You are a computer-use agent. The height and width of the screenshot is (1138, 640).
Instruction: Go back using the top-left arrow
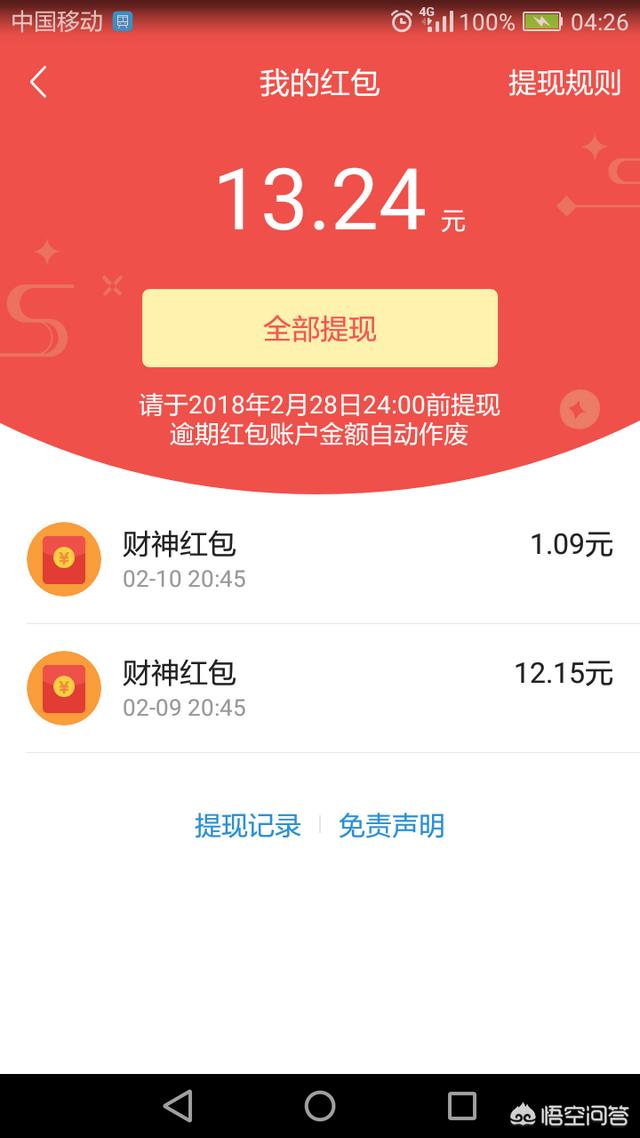coord(38,82)
